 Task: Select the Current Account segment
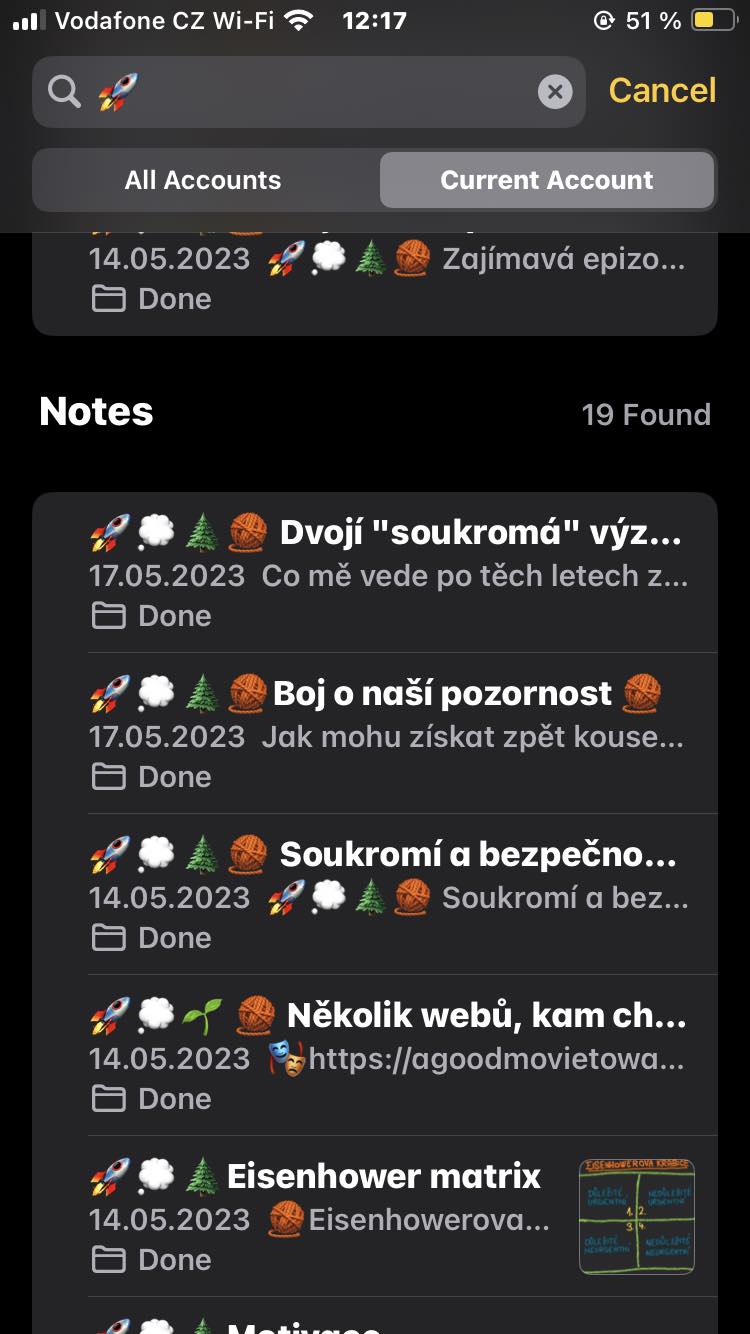(x=547, y=180)
